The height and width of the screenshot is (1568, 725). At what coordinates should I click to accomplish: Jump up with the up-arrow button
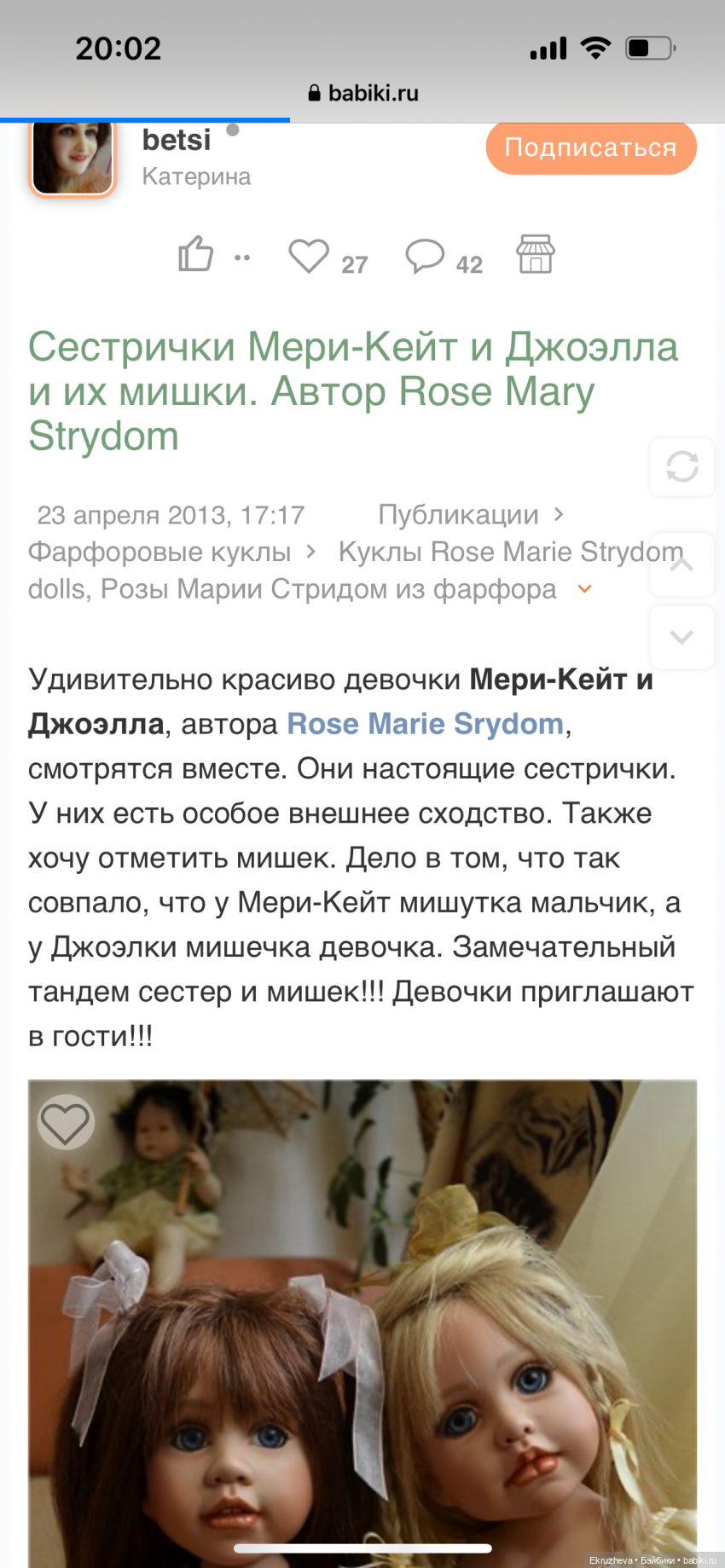681,564
